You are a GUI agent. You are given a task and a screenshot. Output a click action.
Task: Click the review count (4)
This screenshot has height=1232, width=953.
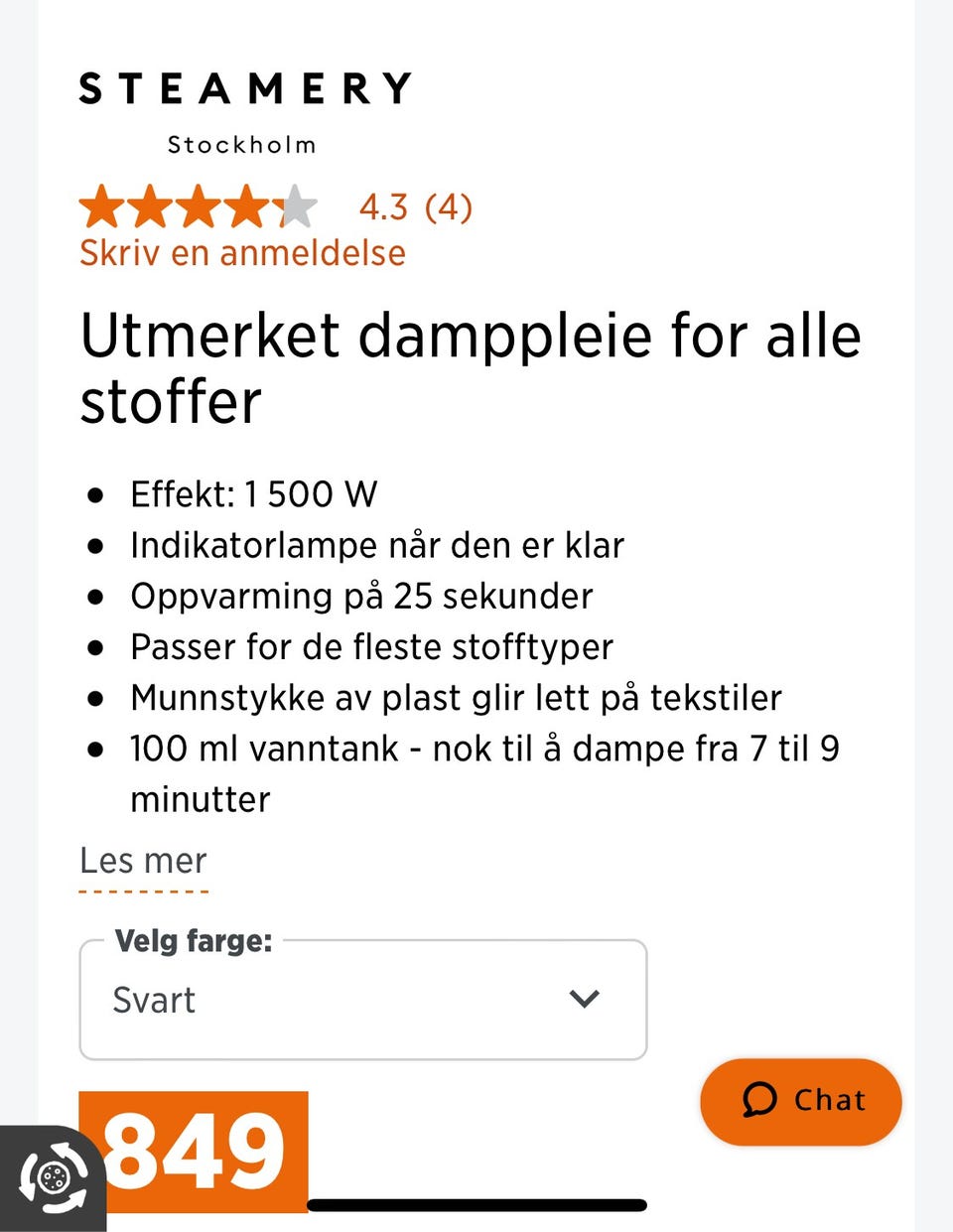point(447,206)
